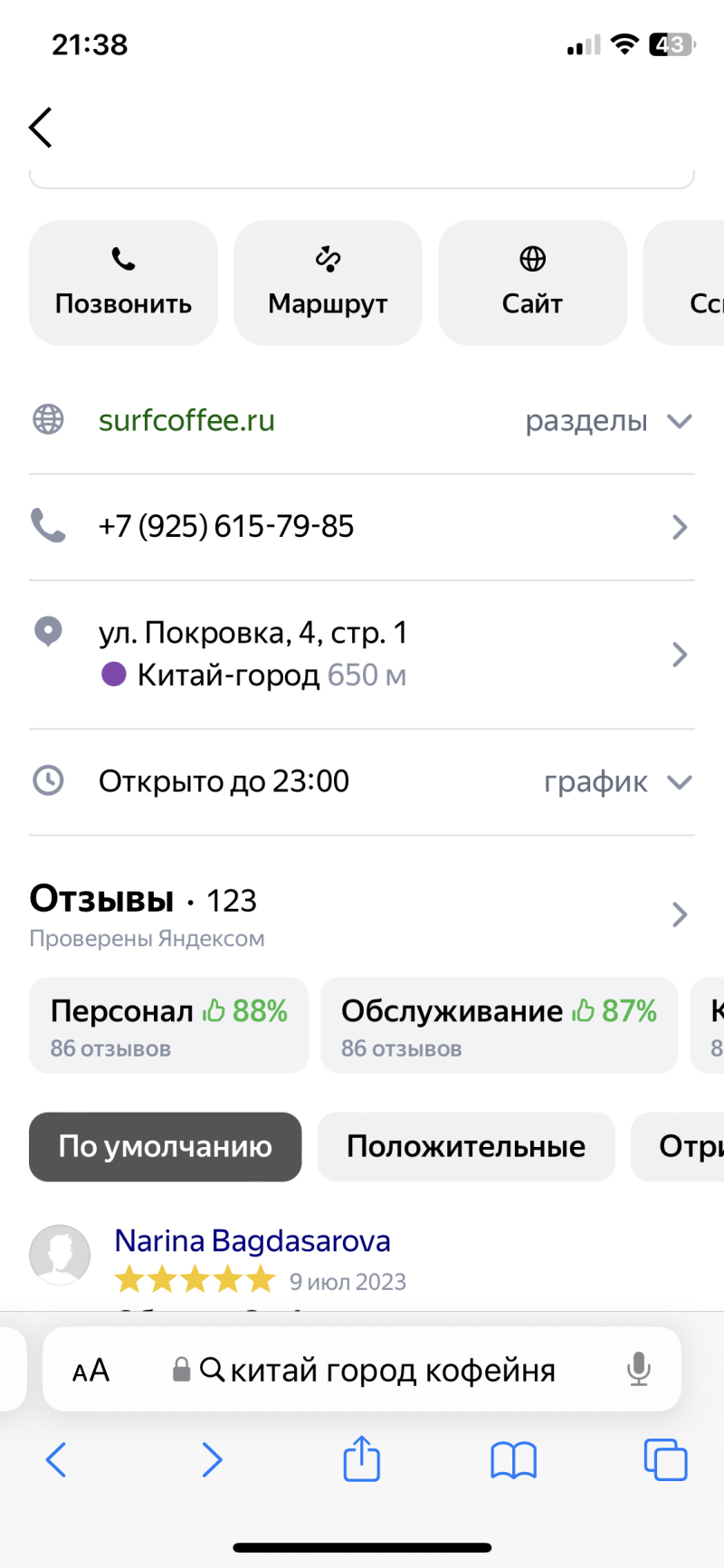724x1568 pixels.
Task: Select the Персонал 88% review topic
Action: (168, 1025)
